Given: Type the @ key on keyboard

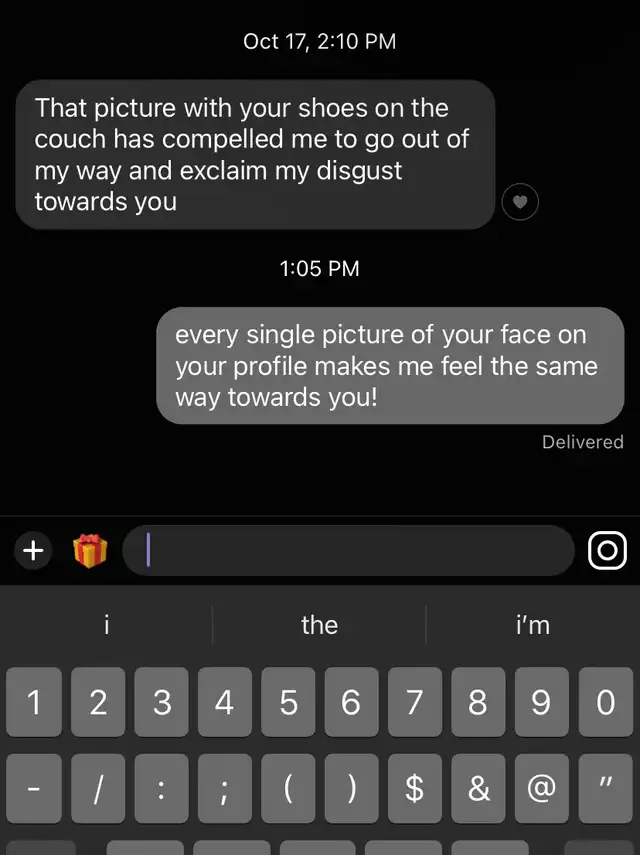Looking at the screenshot, I should 541,789.
